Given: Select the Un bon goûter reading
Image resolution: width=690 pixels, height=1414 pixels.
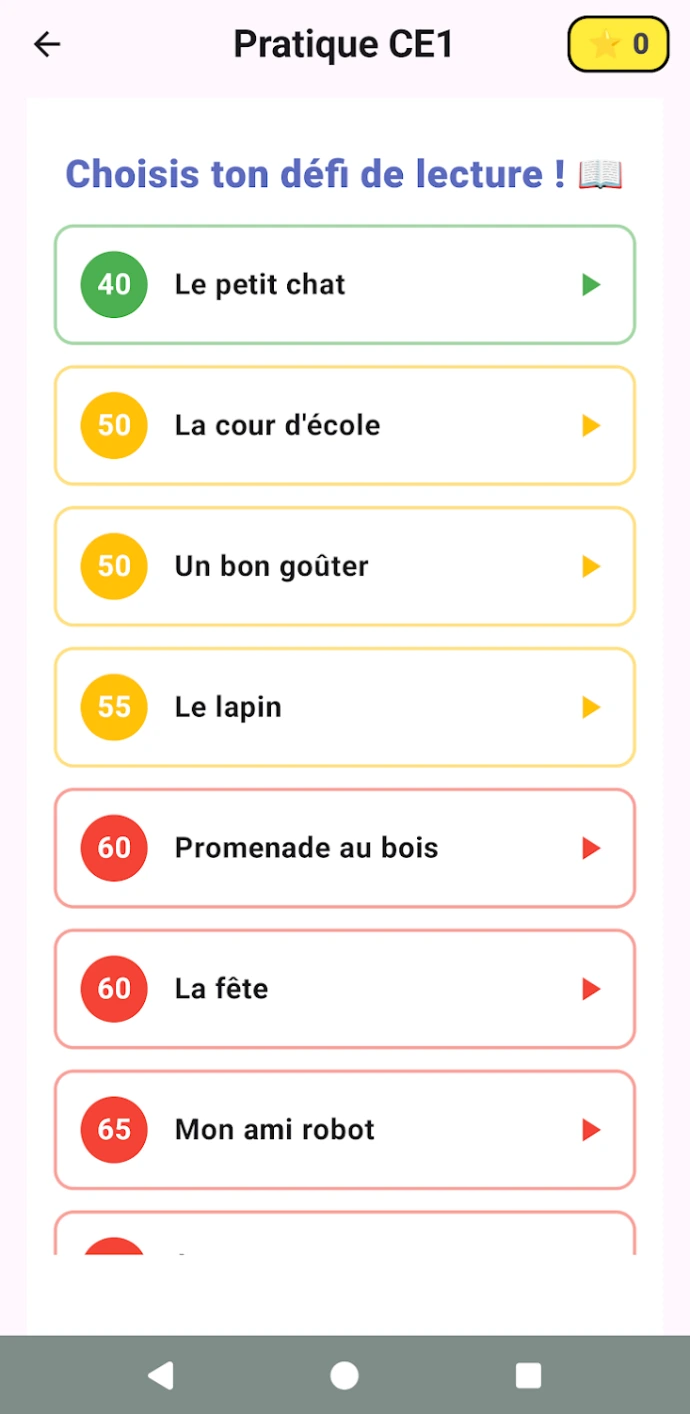Looking at the screenshot, I should [x=344, y=567].
